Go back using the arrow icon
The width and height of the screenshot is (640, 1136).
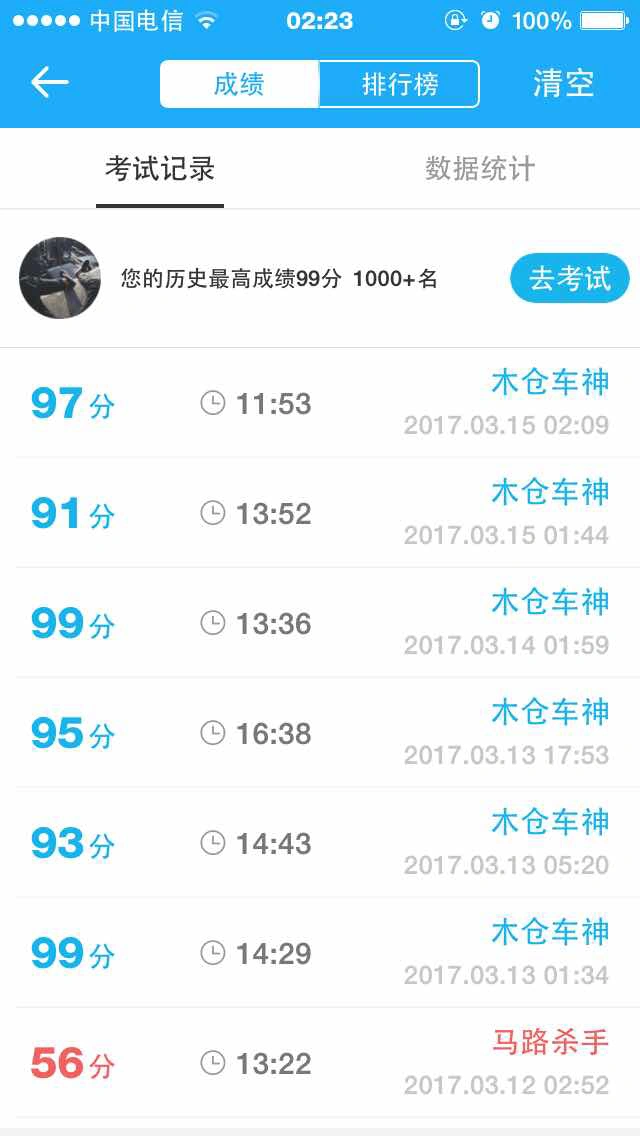(x=49, y=83)
